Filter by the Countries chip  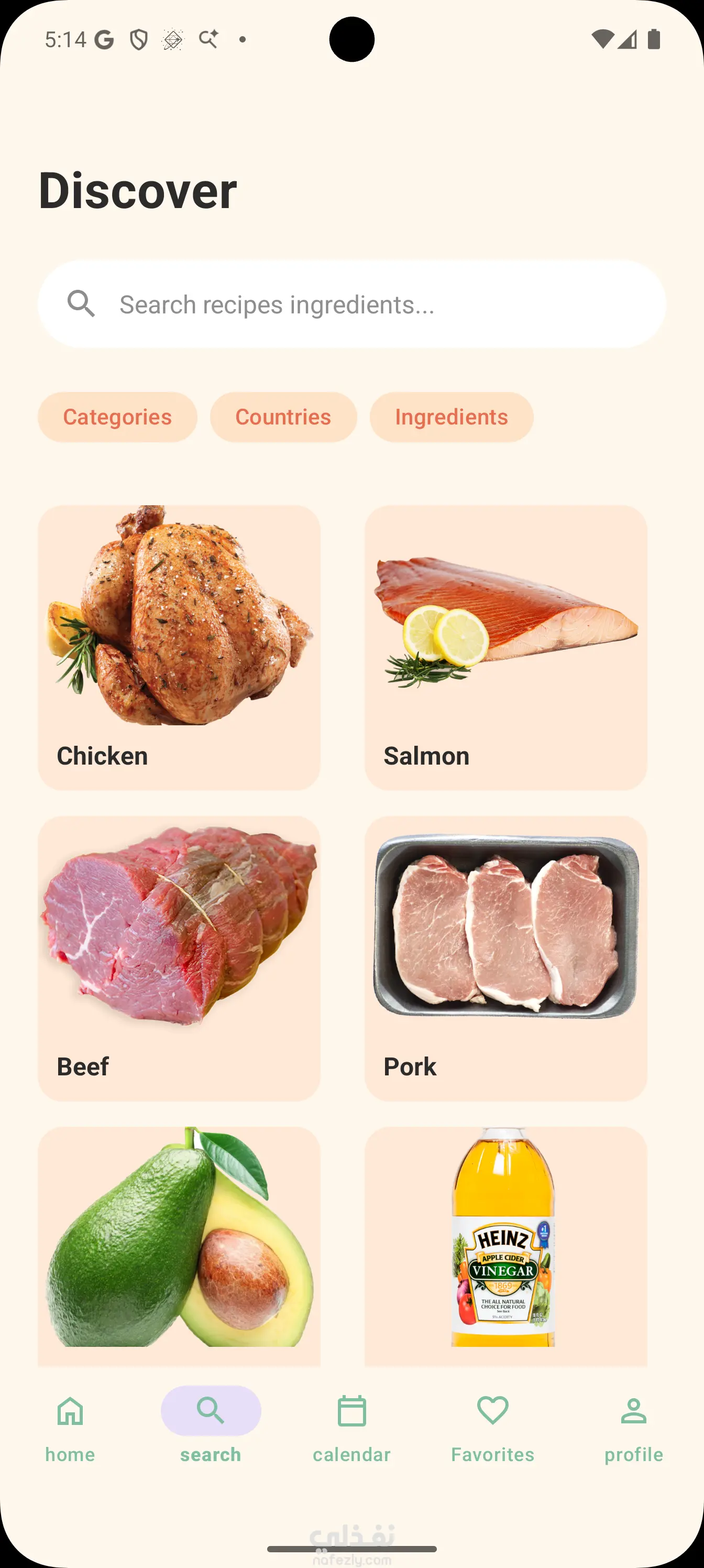pyautogui.click(x=283, y=417)
